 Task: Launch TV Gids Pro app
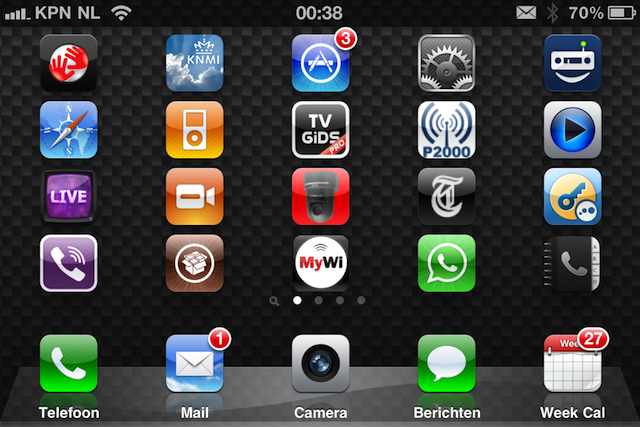(321, 130)
